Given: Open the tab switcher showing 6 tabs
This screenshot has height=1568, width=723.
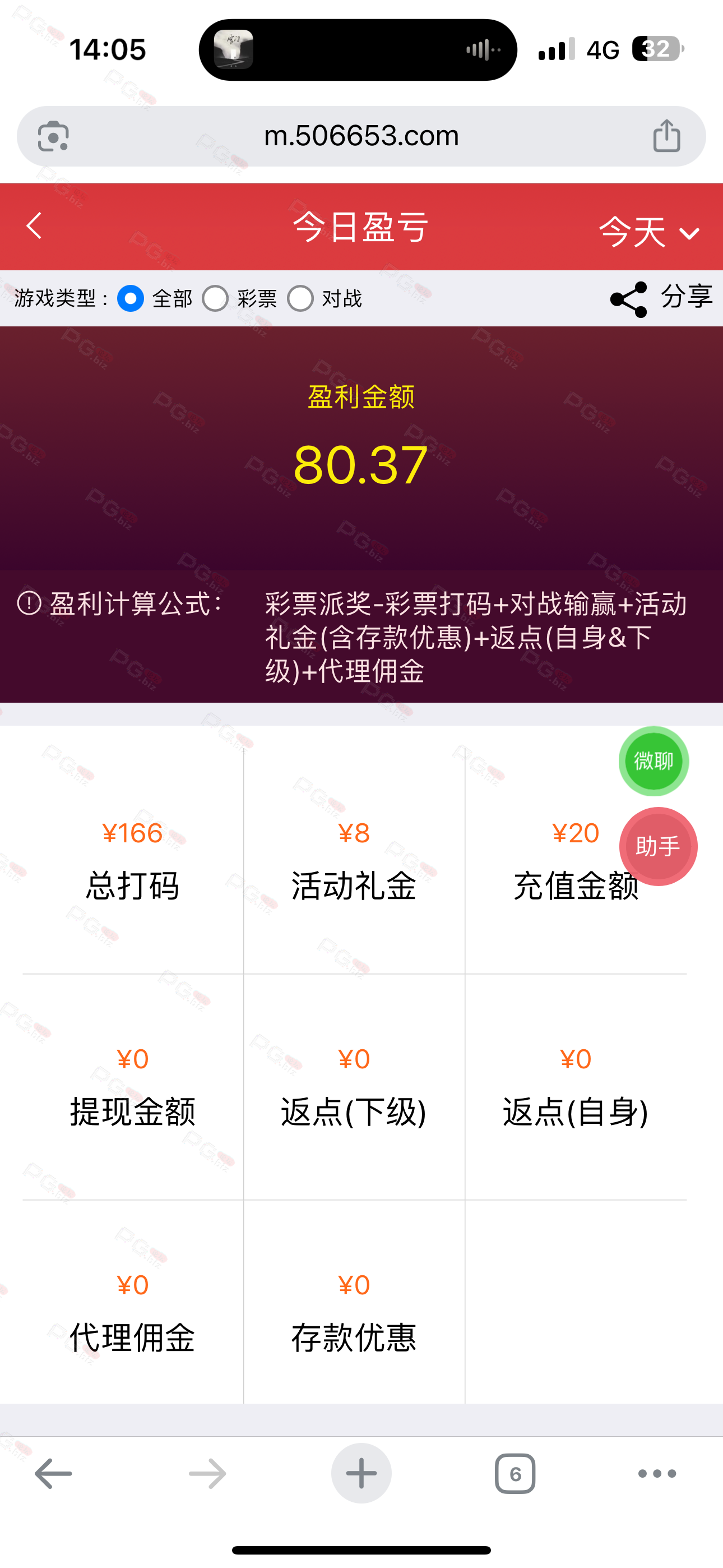Looking at the screenshot, I should [x=515, y=1474].
